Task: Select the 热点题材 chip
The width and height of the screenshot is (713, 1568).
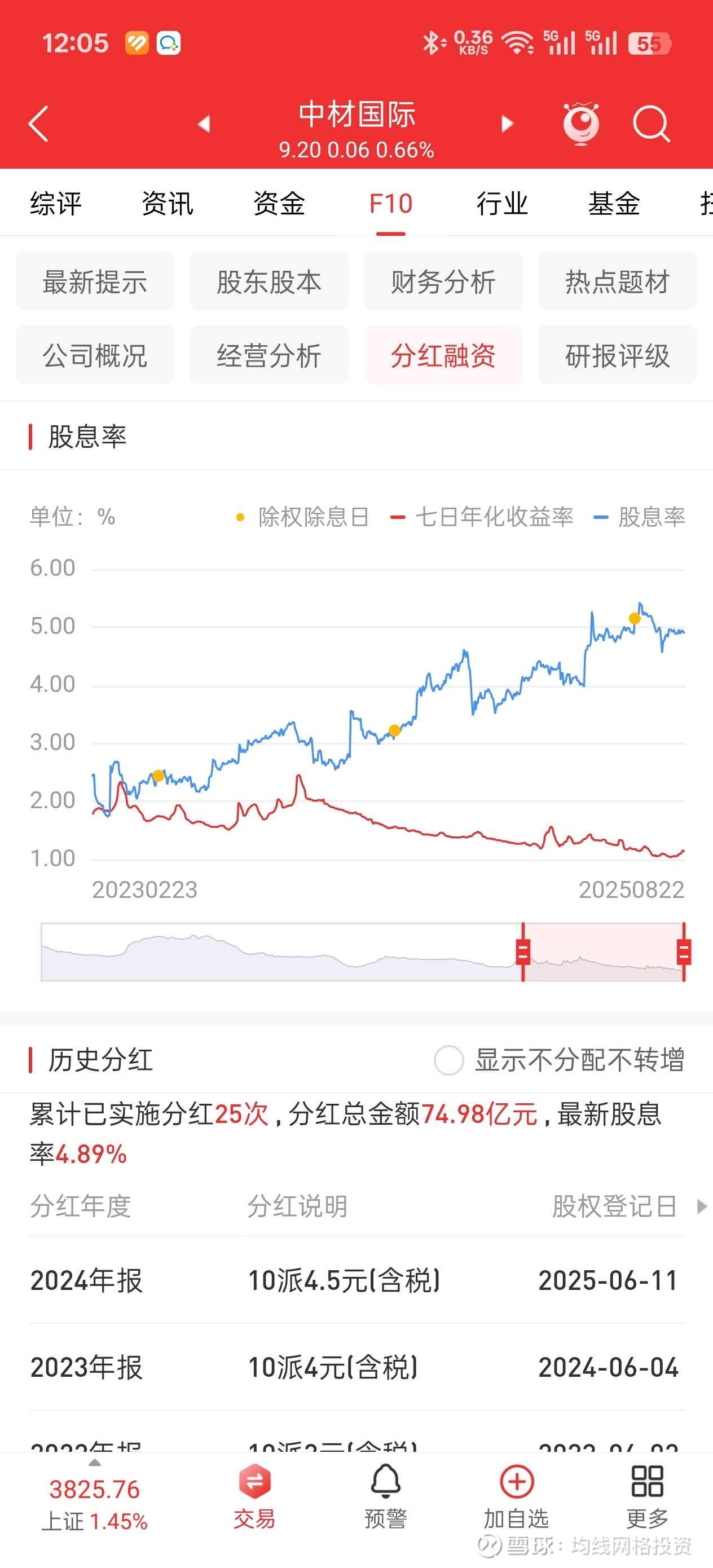Action: pyautogui.click(x=618, y=281)
